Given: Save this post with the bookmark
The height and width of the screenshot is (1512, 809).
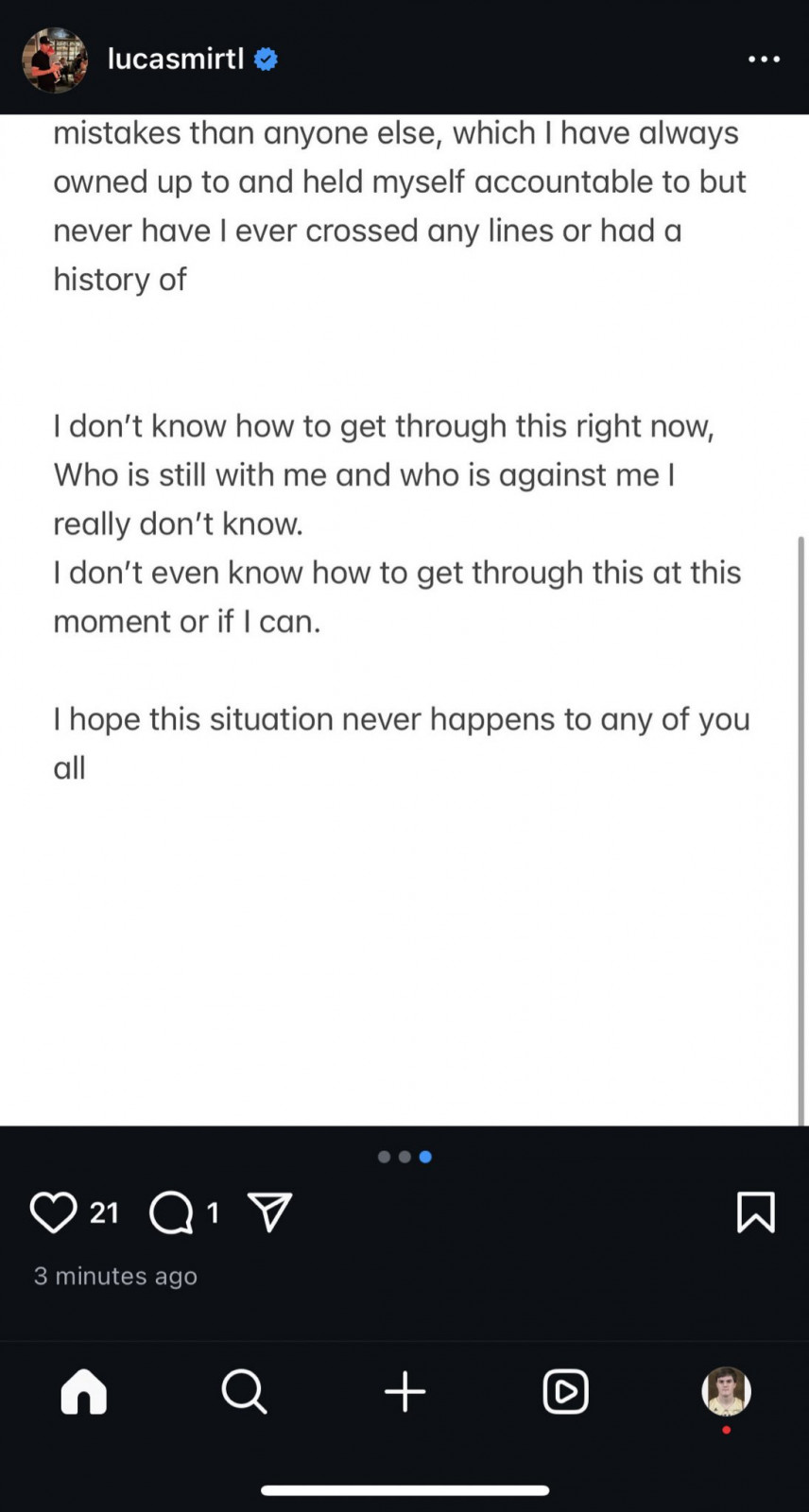Looking at the screenshot, I should [x=755, y=1212].
